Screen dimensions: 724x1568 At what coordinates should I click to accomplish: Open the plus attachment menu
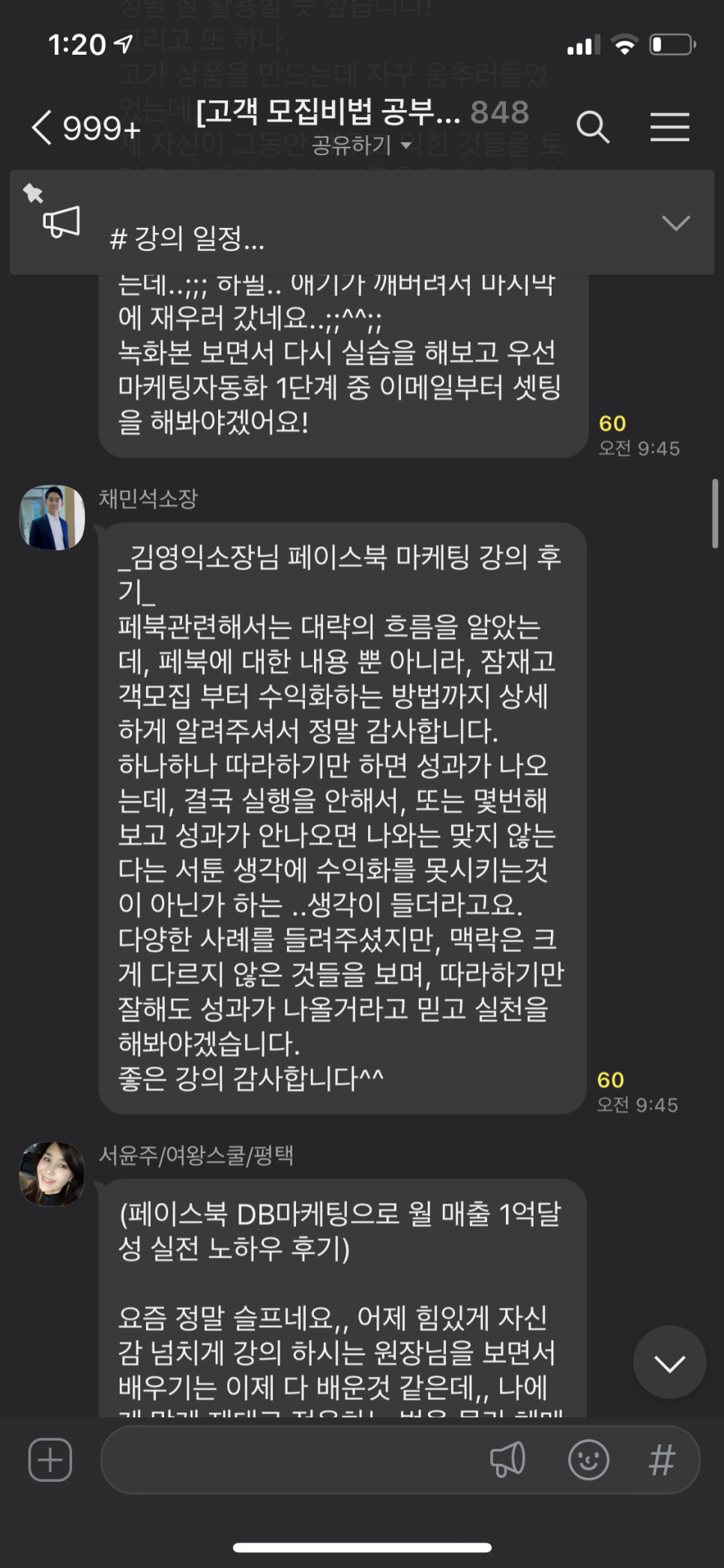click(x=50, y=1460)
